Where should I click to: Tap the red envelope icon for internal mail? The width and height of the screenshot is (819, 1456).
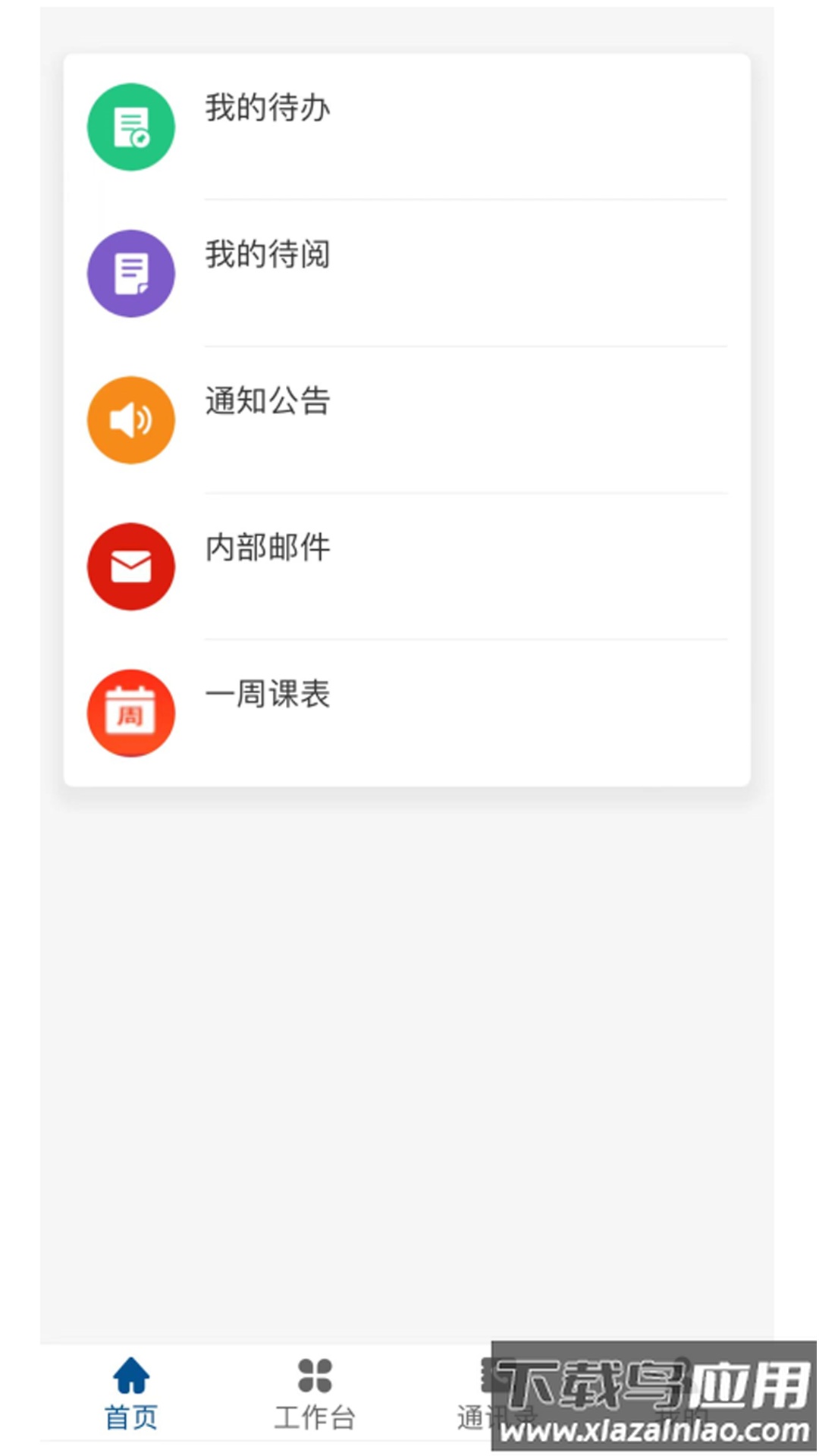(x=130, y=566)
